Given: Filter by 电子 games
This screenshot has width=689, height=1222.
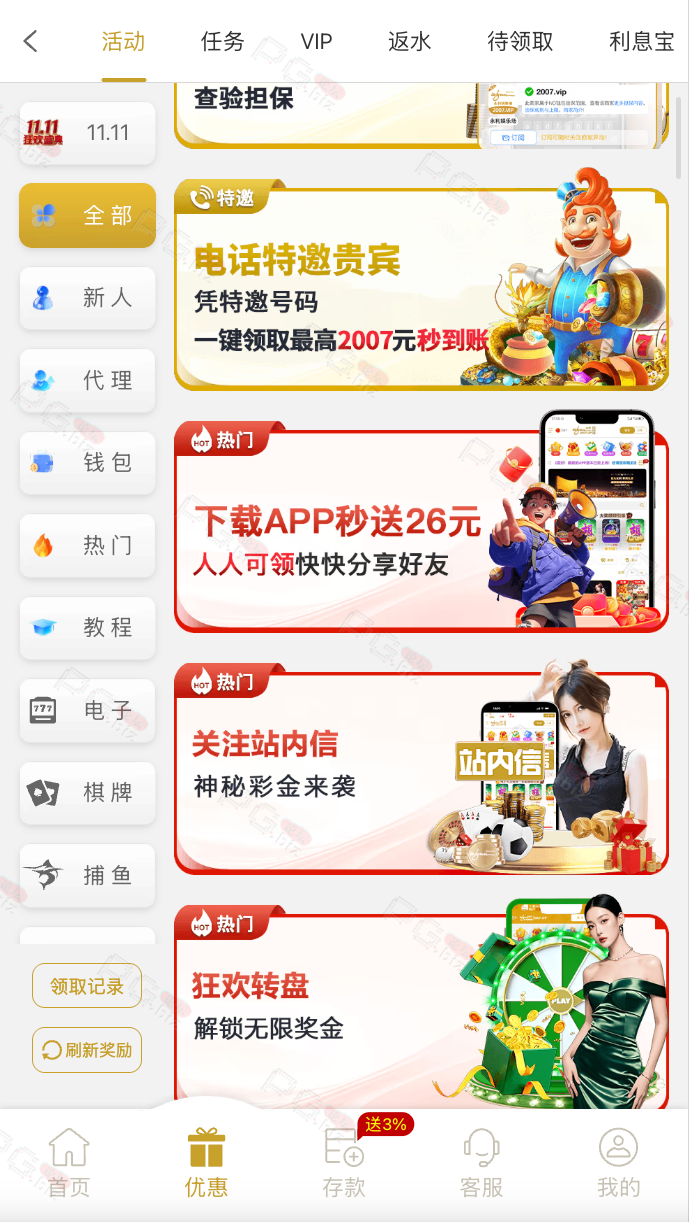Looking at the screenshot, I should tap(88, 711).
